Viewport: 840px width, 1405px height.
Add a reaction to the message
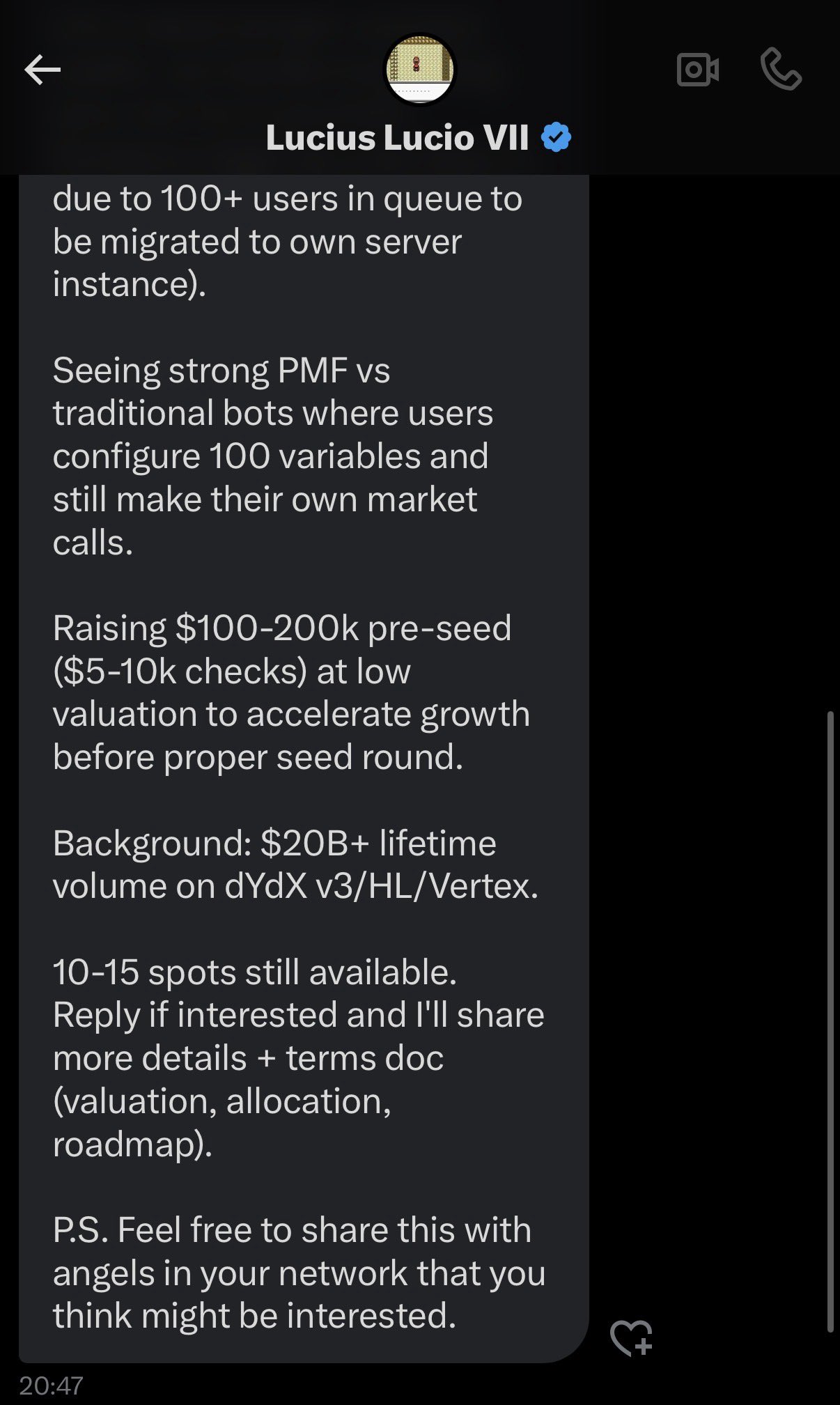point(631,1337)
